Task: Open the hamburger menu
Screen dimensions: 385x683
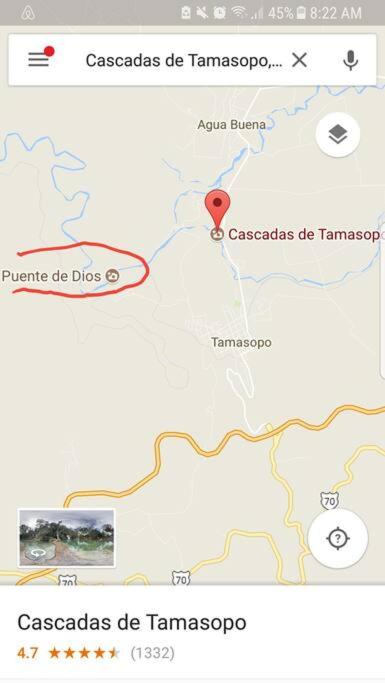Action: 39,59
